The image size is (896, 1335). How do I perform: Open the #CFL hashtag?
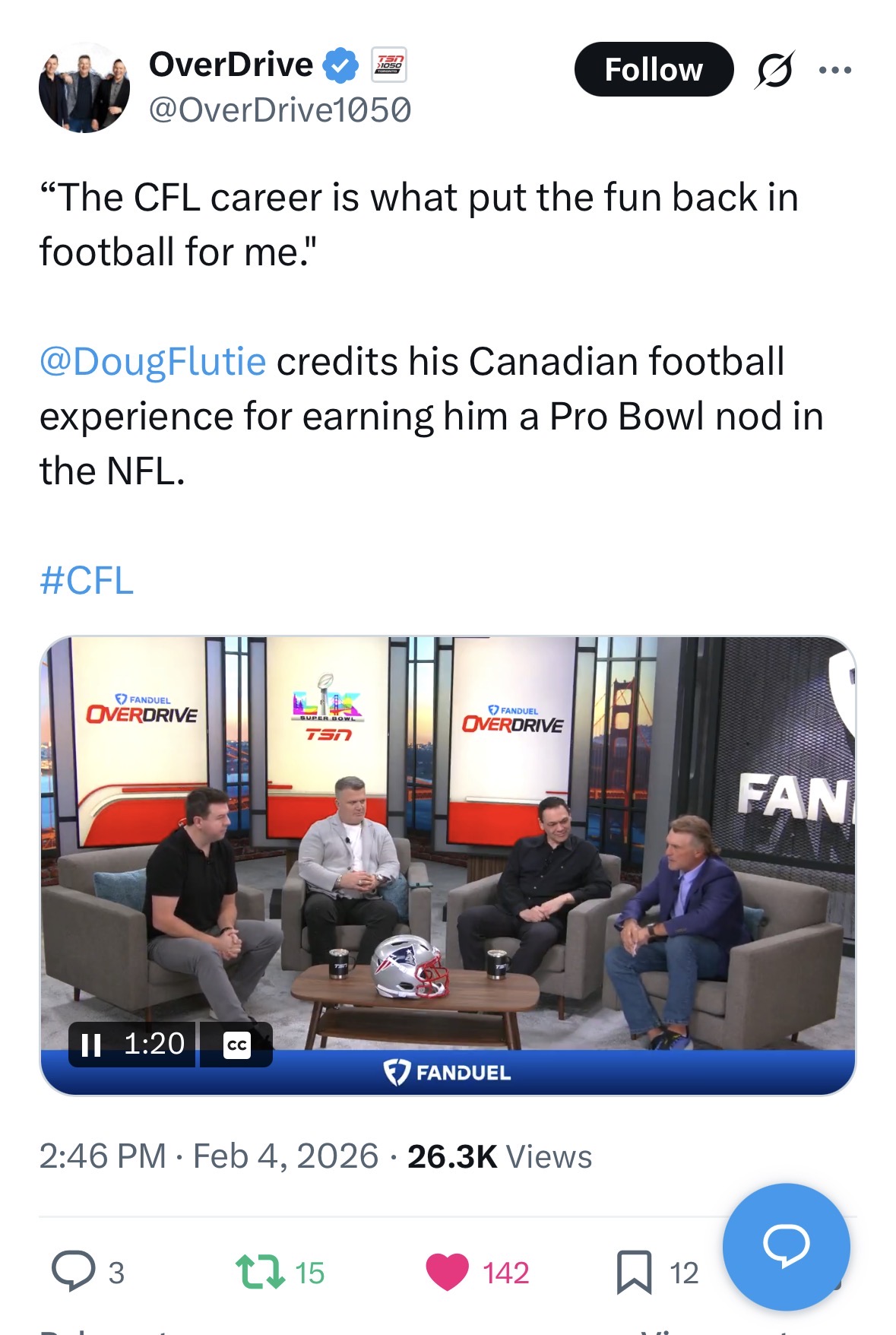87,580
